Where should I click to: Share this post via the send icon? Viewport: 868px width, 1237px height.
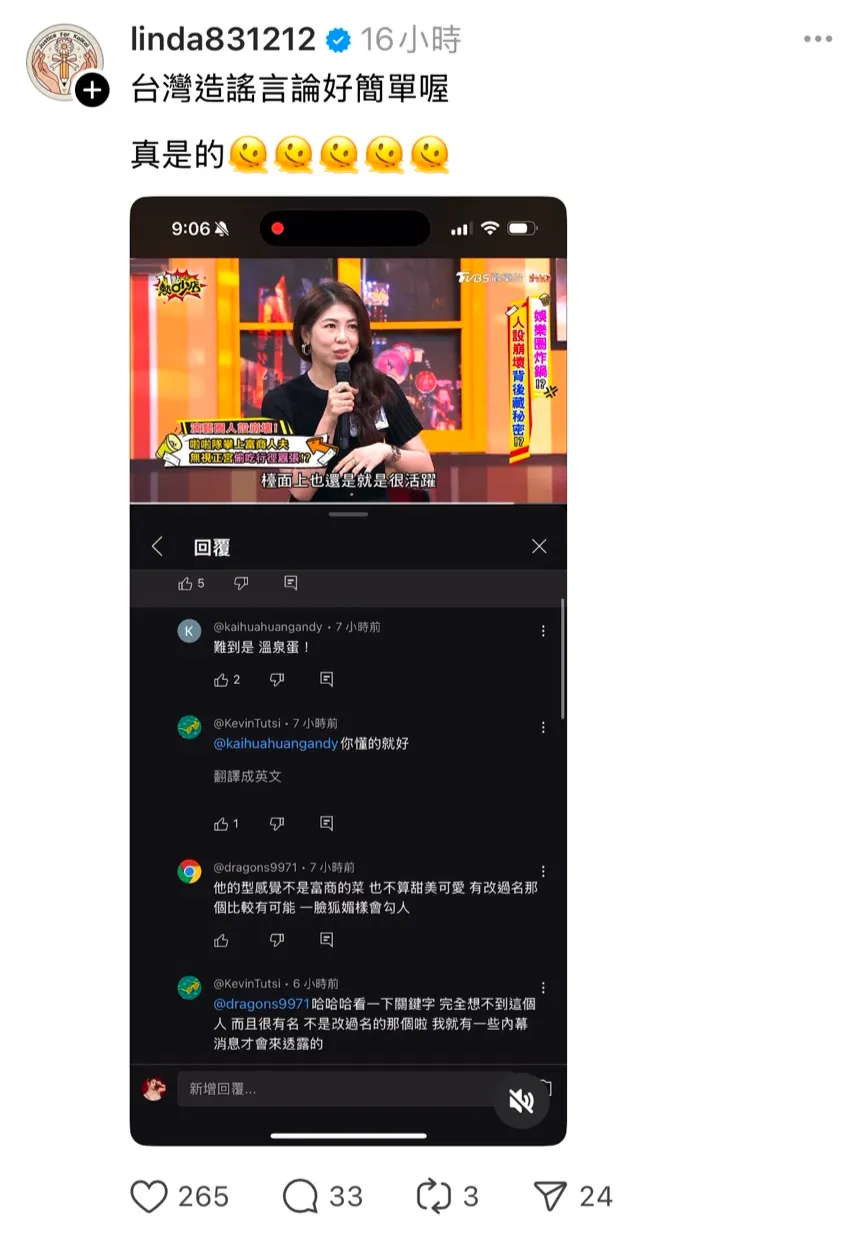[x=551, y=1196]
